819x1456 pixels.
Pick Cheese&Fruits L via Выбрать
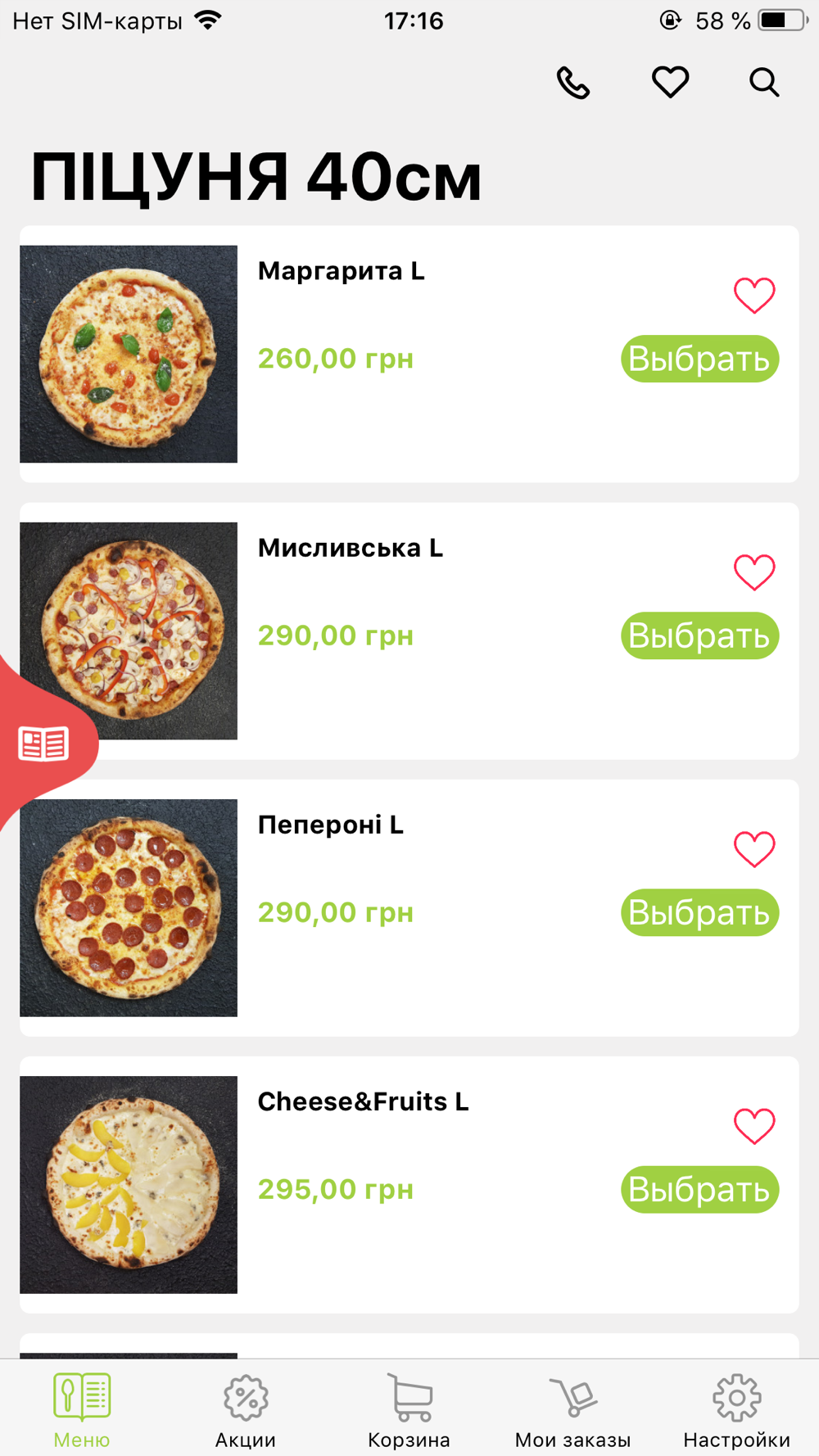point(699,1189)
